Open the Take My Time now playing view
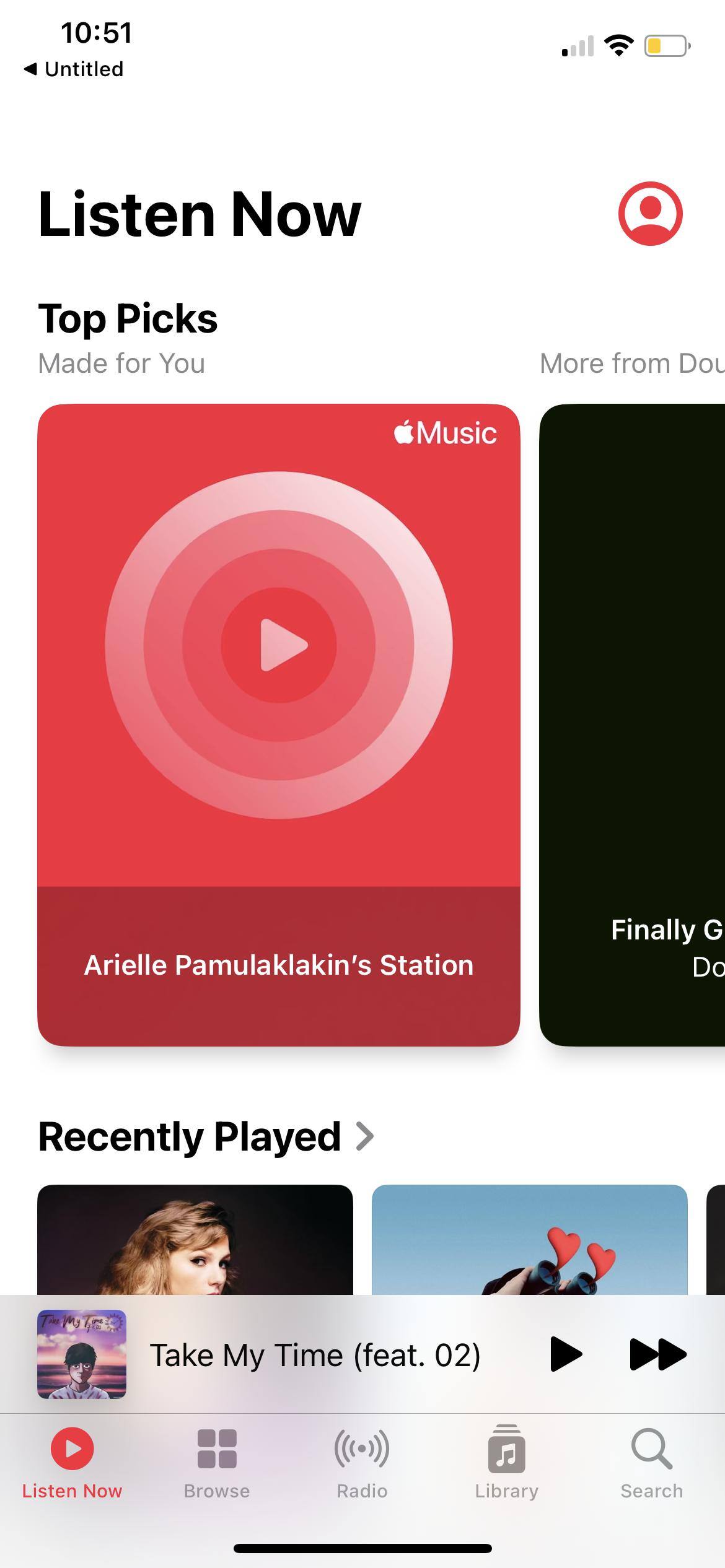Viewport: 725px width, 1568px height. coord(315,1354)
